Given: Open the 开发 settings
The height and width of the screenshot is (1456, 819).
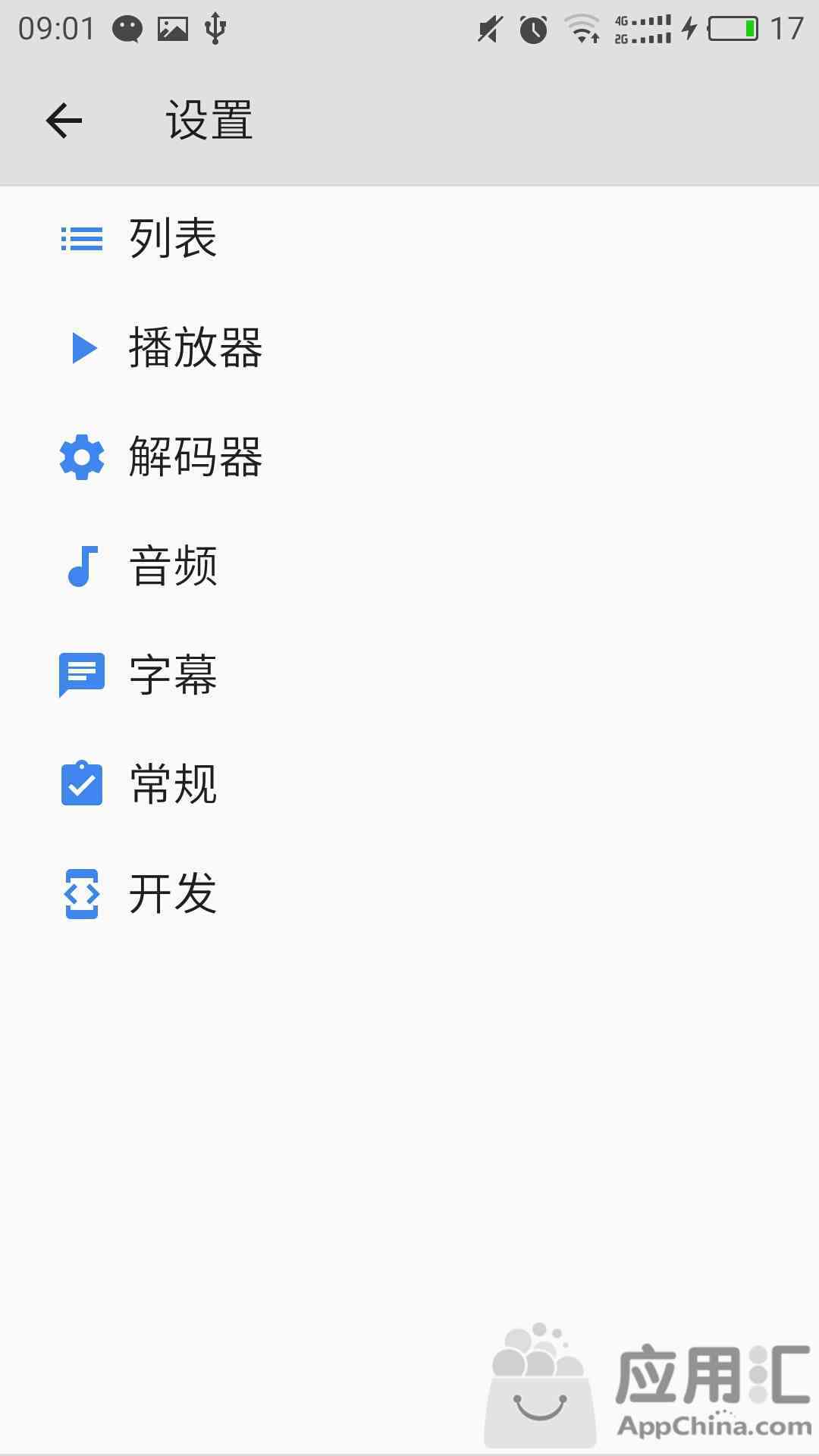Looking at the screenshot, I should pyautogui.click(x=409, y=894).
